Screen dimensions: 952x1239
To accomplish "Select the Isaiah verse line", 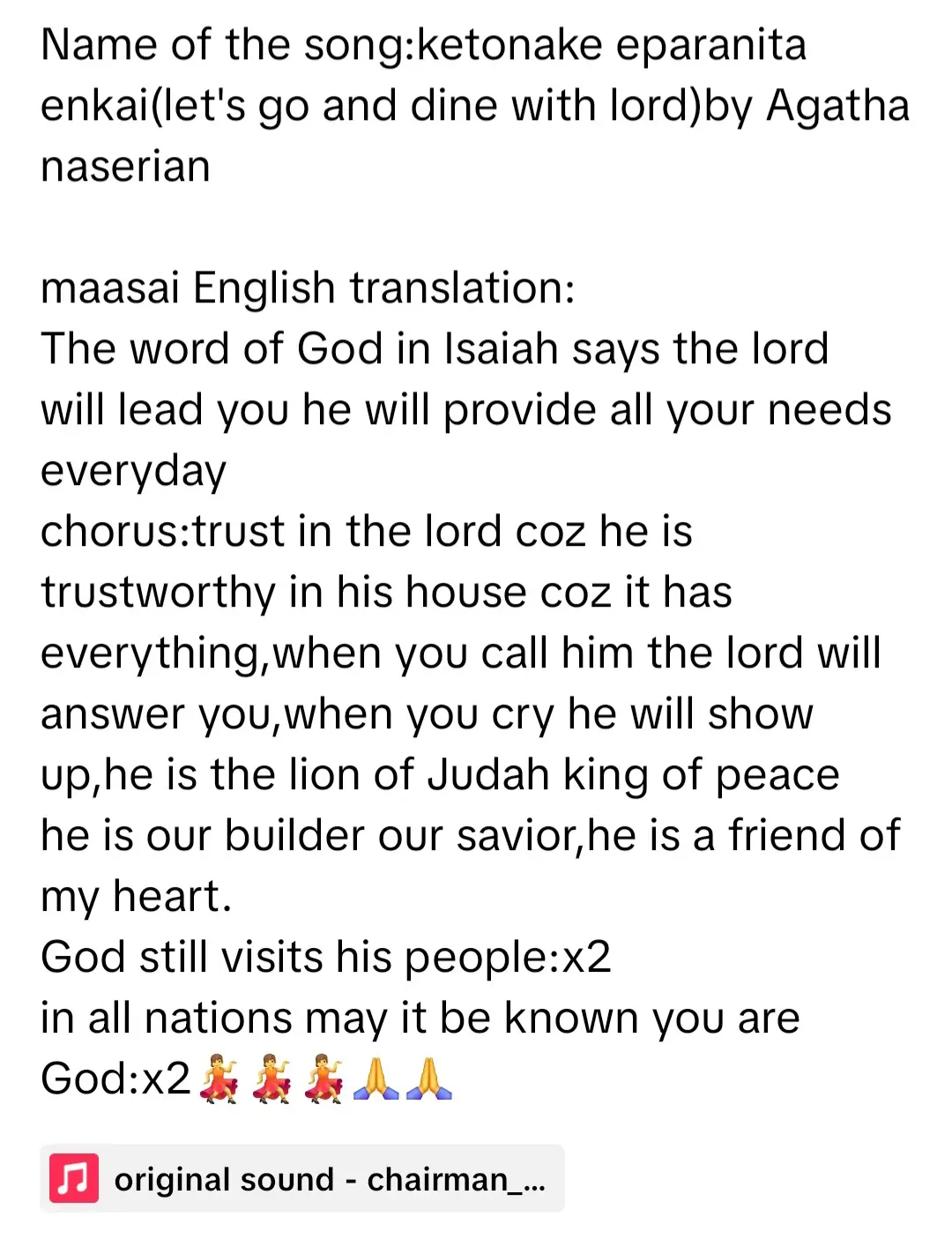I will [x=435, y=347].
